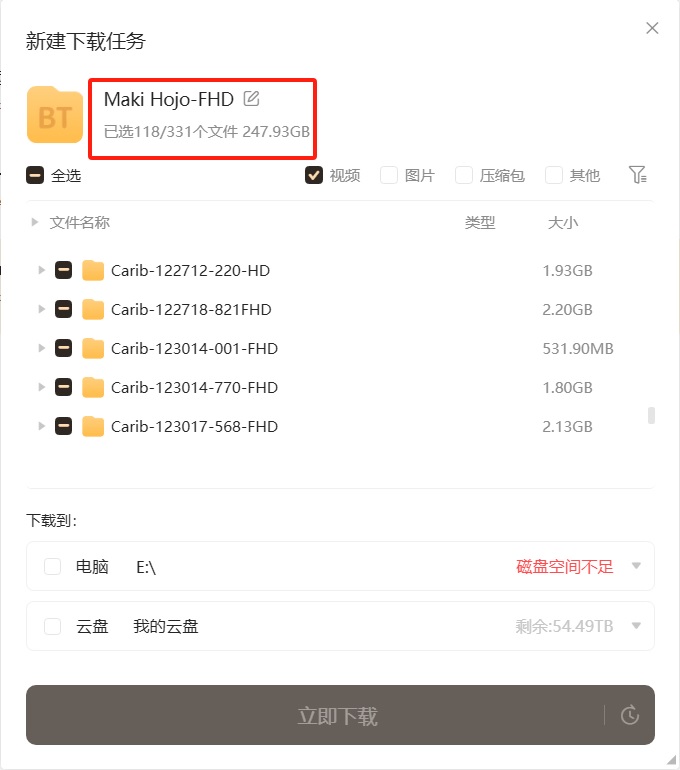Toggle the 全选 select-all checkbox

click(35, 175)
